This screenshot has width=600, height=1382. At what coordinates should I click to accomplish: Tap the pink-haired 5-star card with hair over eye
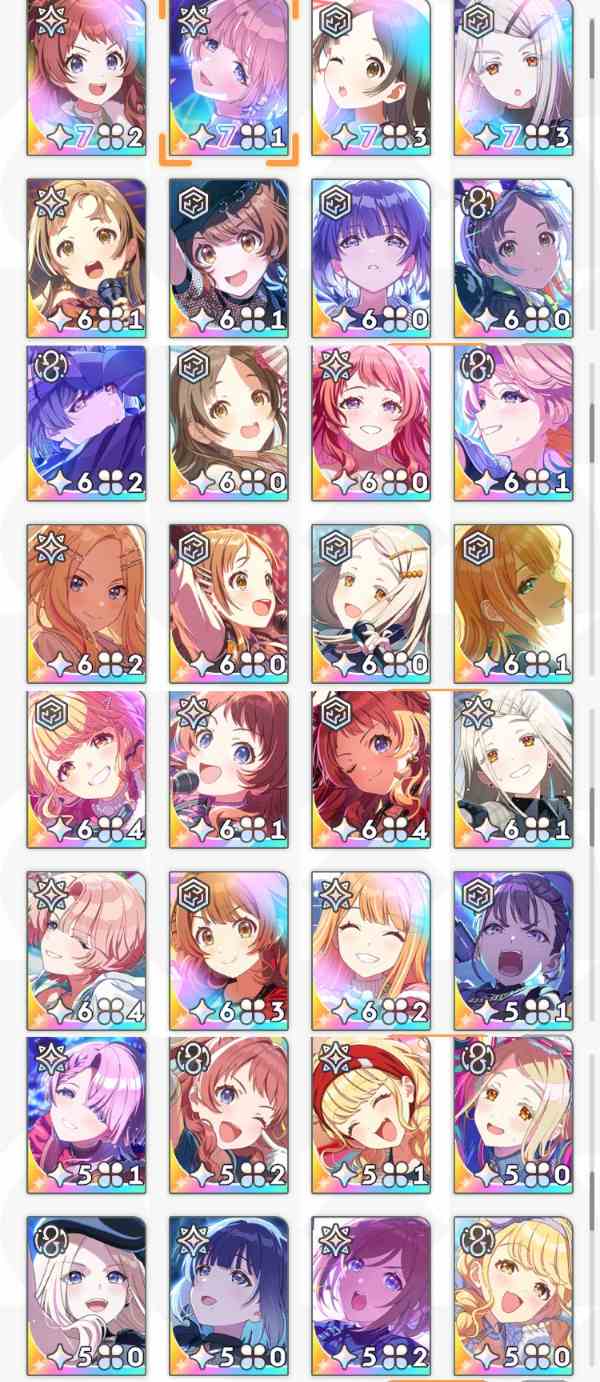click(86, 1114)
